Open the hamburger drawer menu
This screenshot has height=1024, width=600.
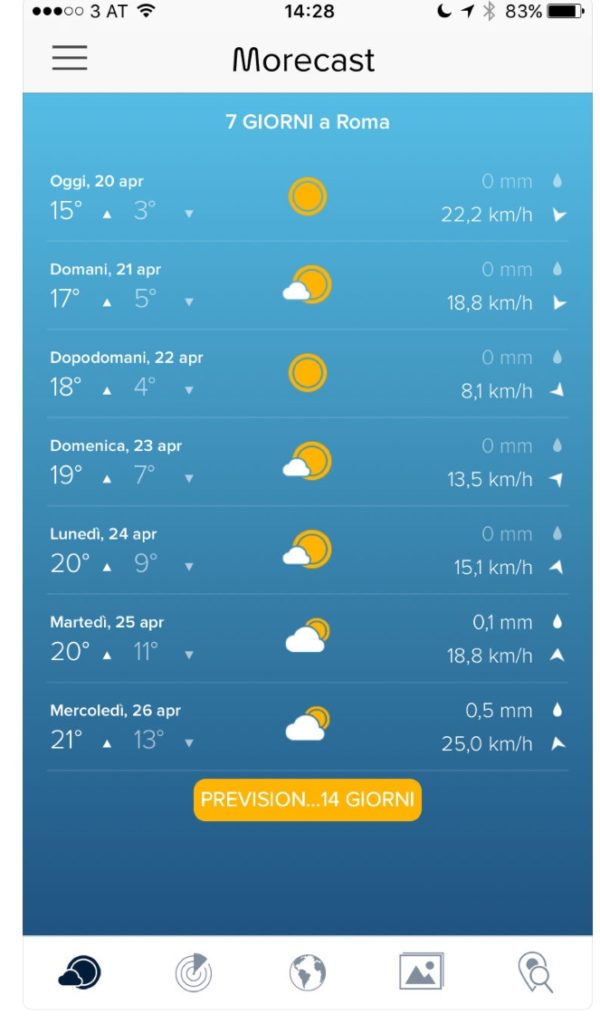click(x=70, y=58)
